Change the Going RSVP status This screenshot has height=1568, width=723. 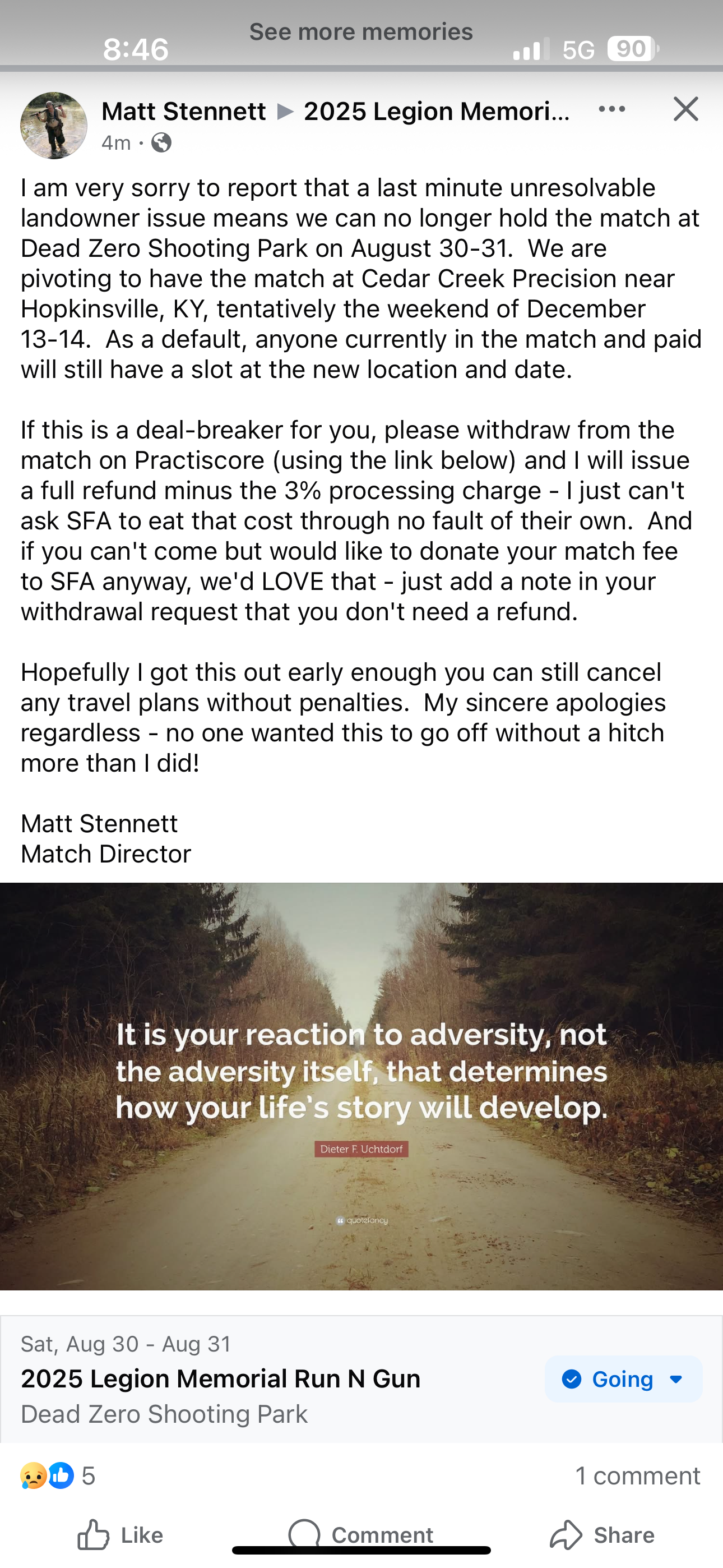[x=623, y=1378]
